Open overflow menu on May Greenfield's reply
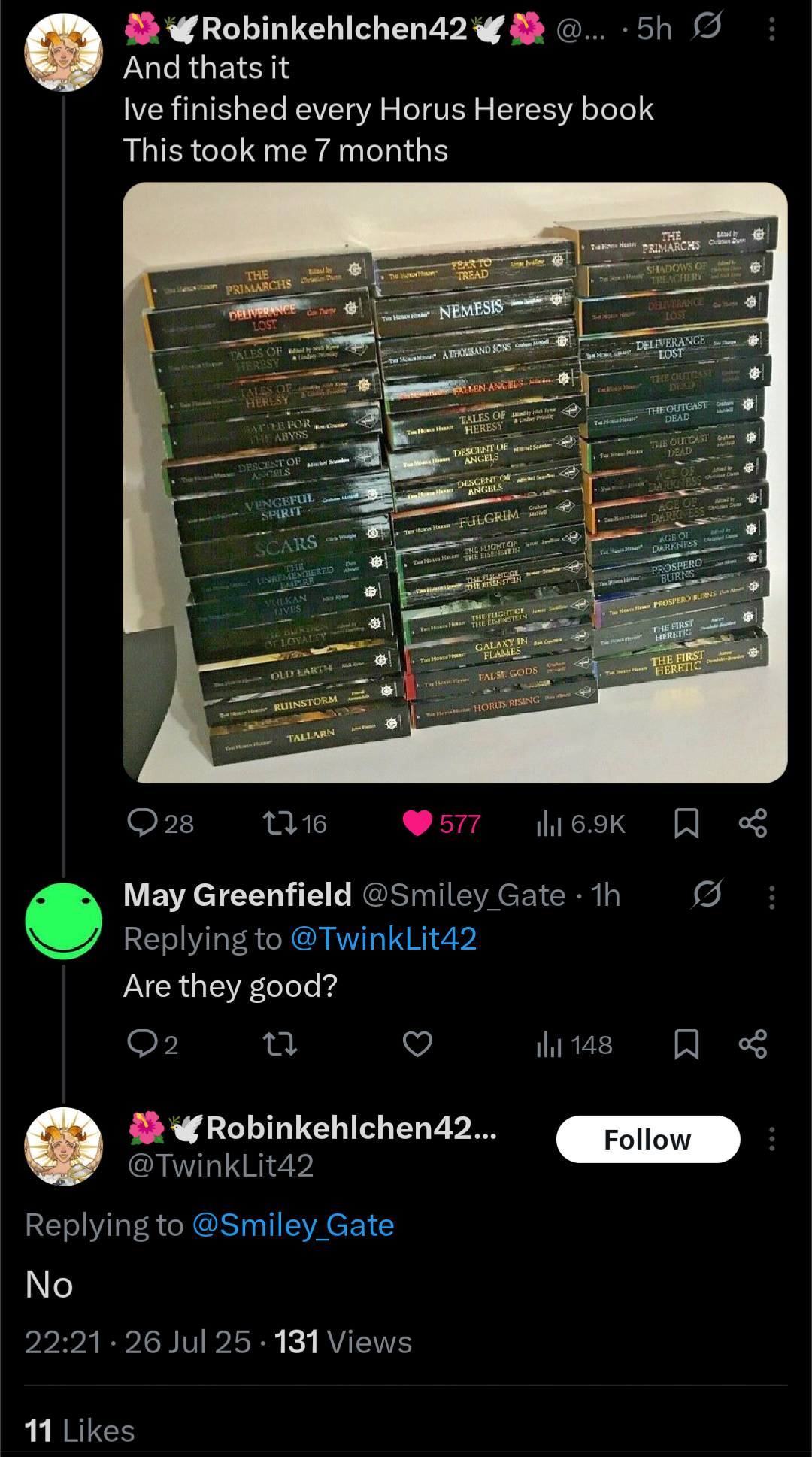The height and width of the screenshot is (1457, 812). pyautogui.click(x=771, y=897)
